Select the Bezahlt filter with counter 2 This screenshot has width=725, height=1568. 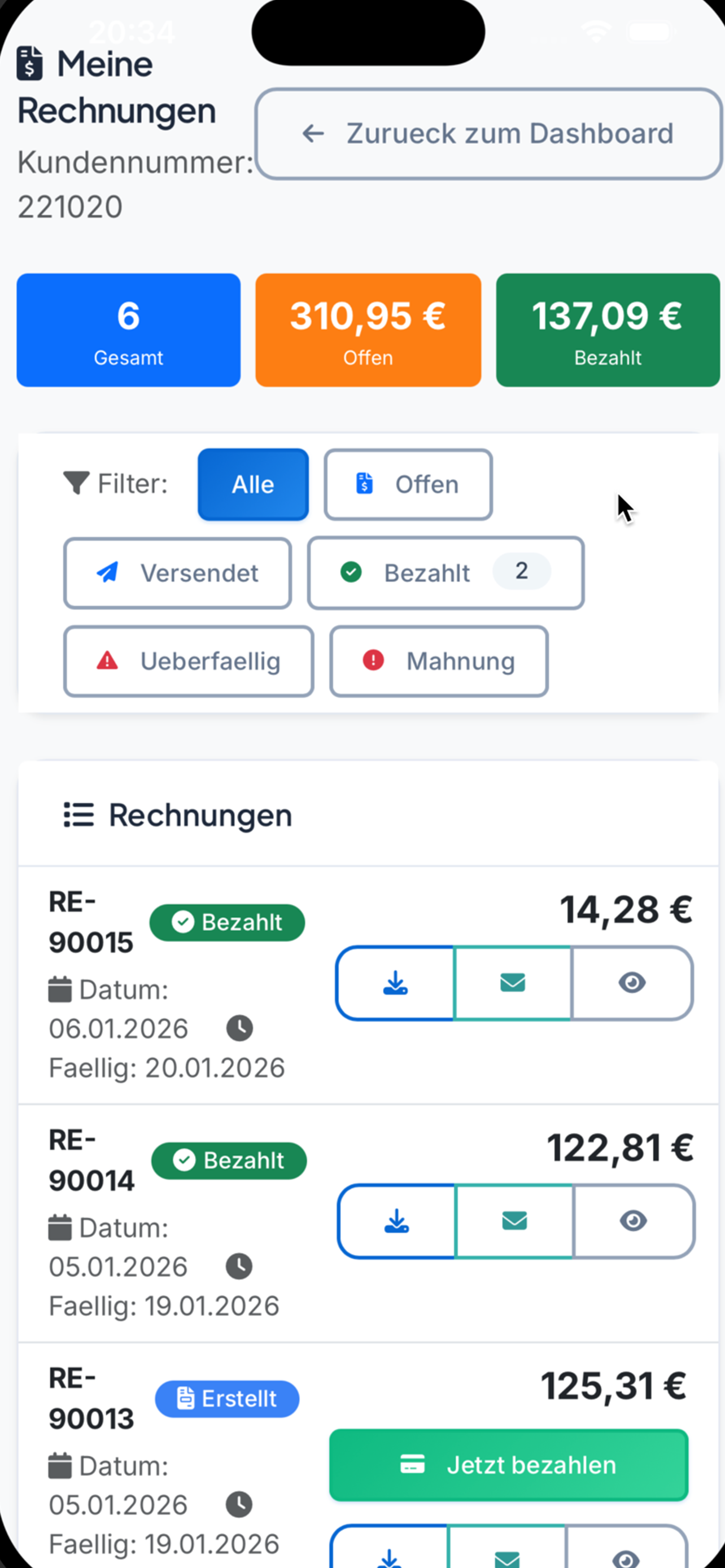pos(445,572)
